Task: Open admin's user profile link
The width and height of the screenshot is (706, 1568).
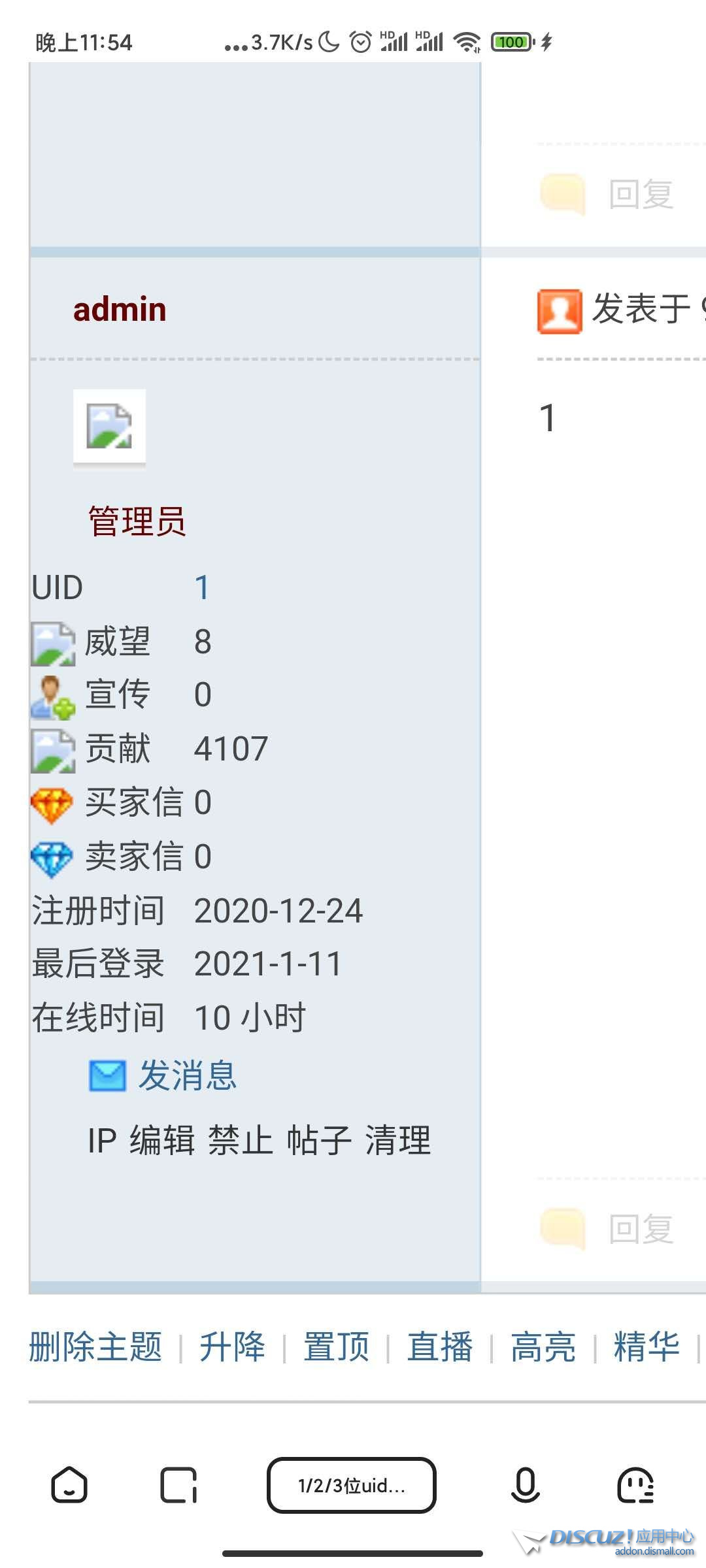Action: pos(120,309)
